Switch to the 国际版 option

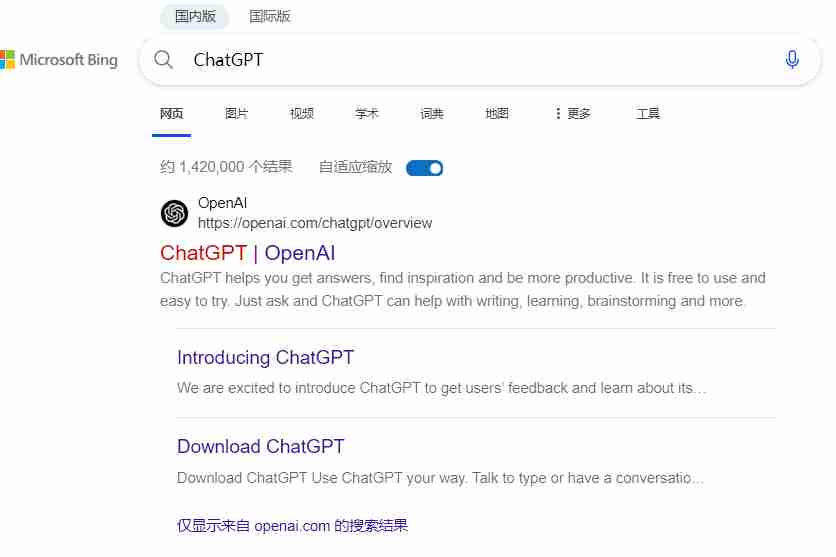point(270,16)
